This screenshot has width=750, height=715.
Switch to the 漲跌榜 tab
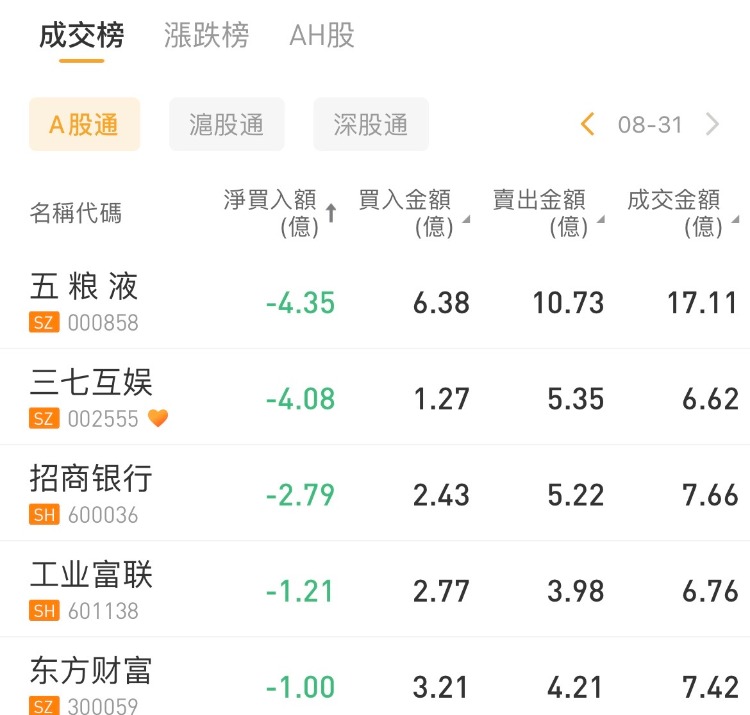[x=206, y=36]
